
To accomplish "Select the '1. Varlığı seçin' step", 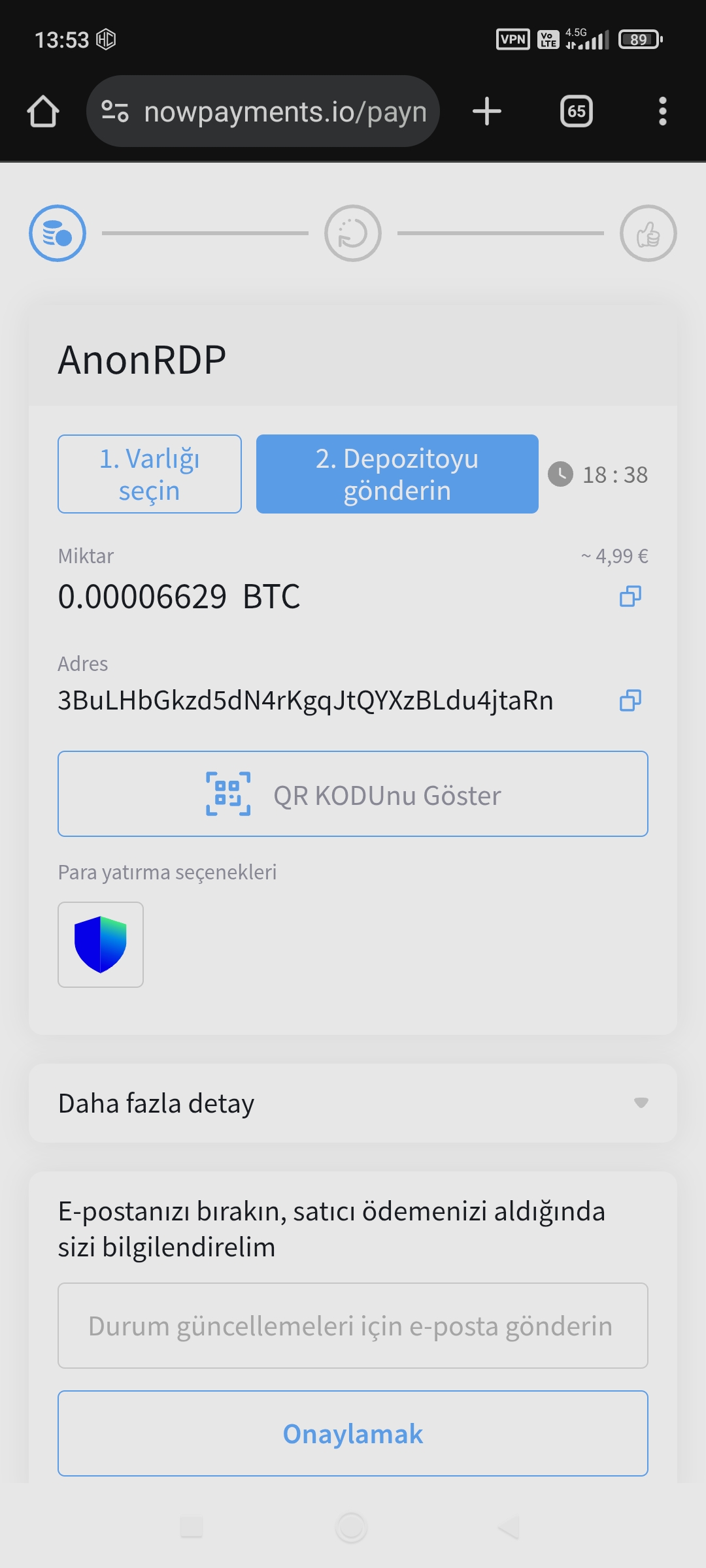I will pyautogui.click(x=149, y=473).
